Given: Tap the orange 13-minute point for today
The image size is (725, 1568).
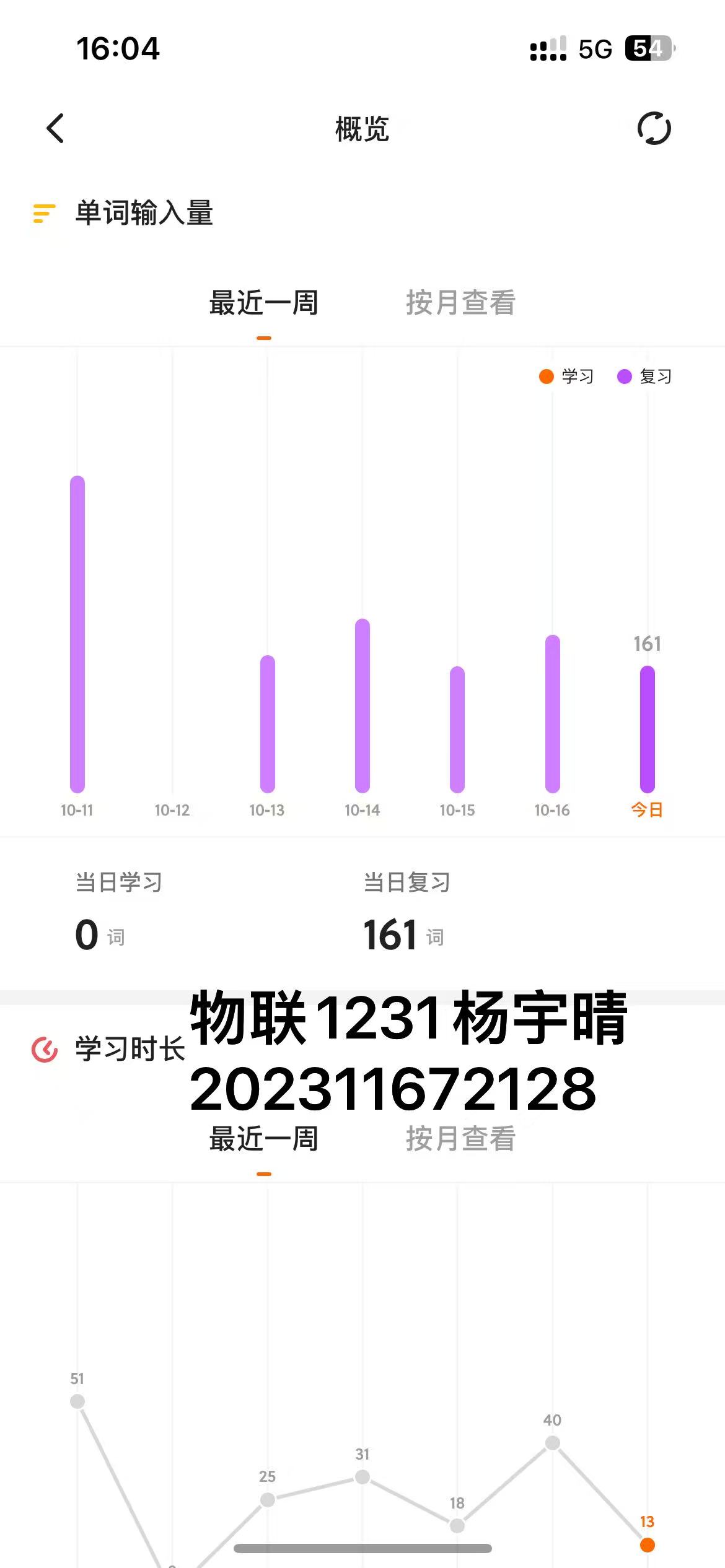Looking at the screenshot, I should (648, 1545).
